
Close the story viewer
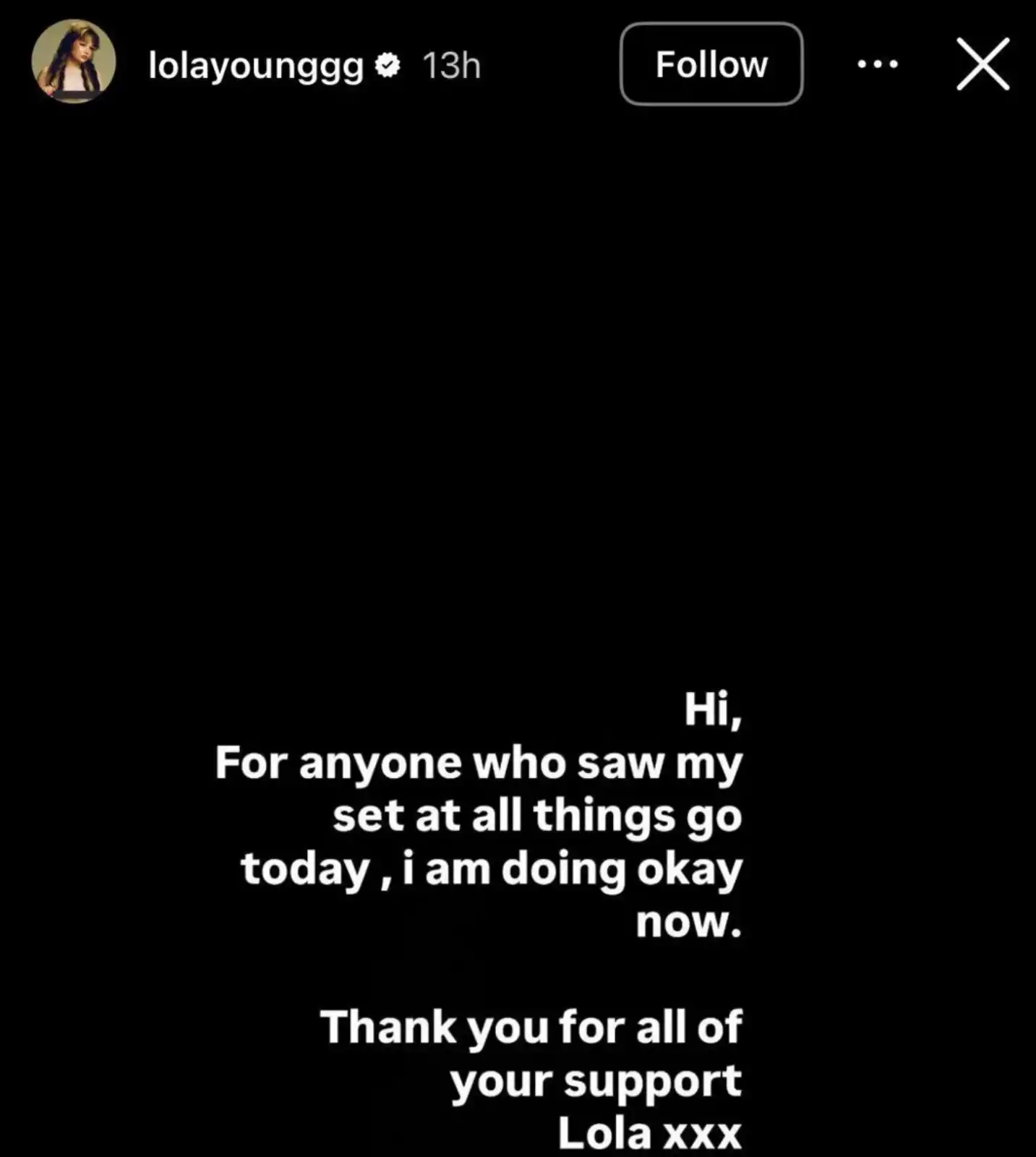click(983, 64)
